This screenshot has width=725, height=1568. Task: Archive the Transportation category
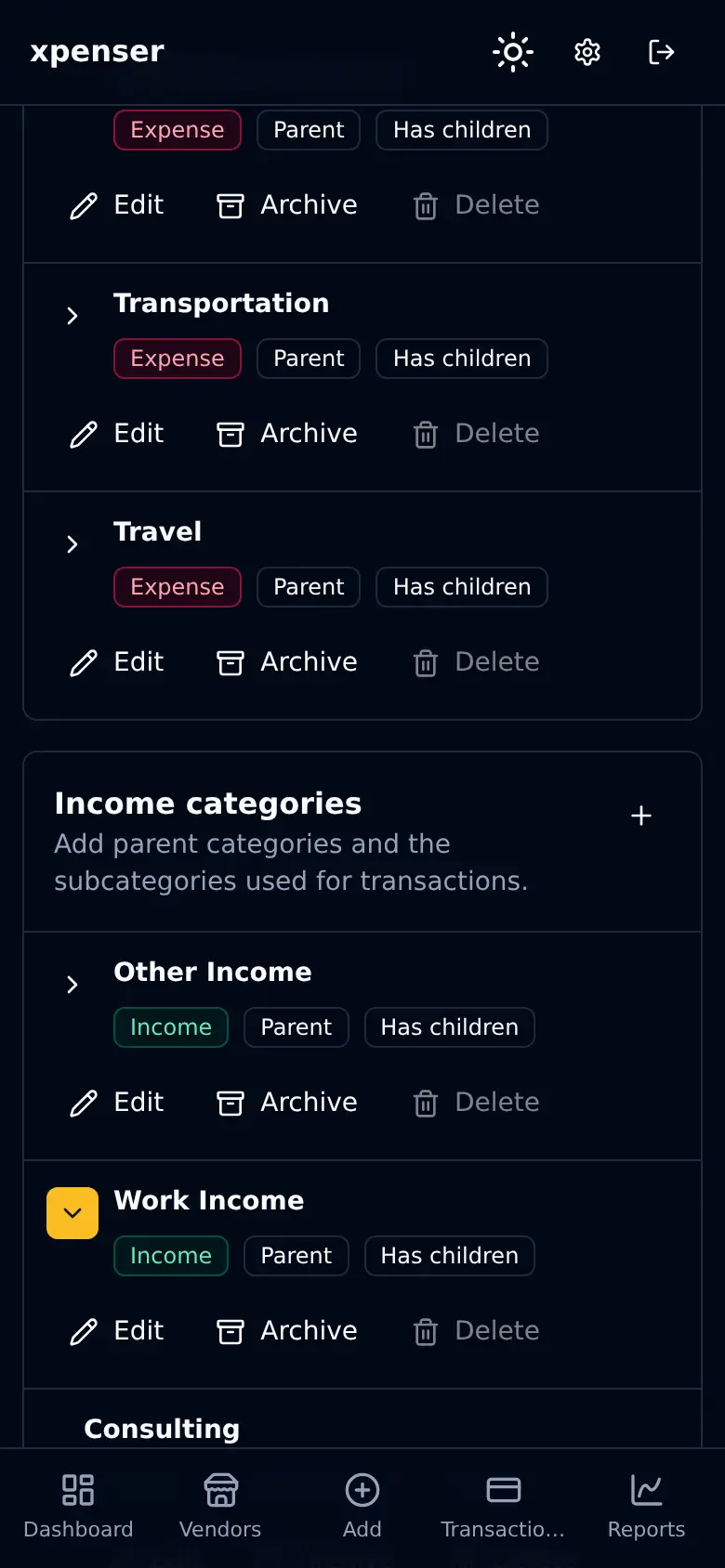(x=287, y=434)
